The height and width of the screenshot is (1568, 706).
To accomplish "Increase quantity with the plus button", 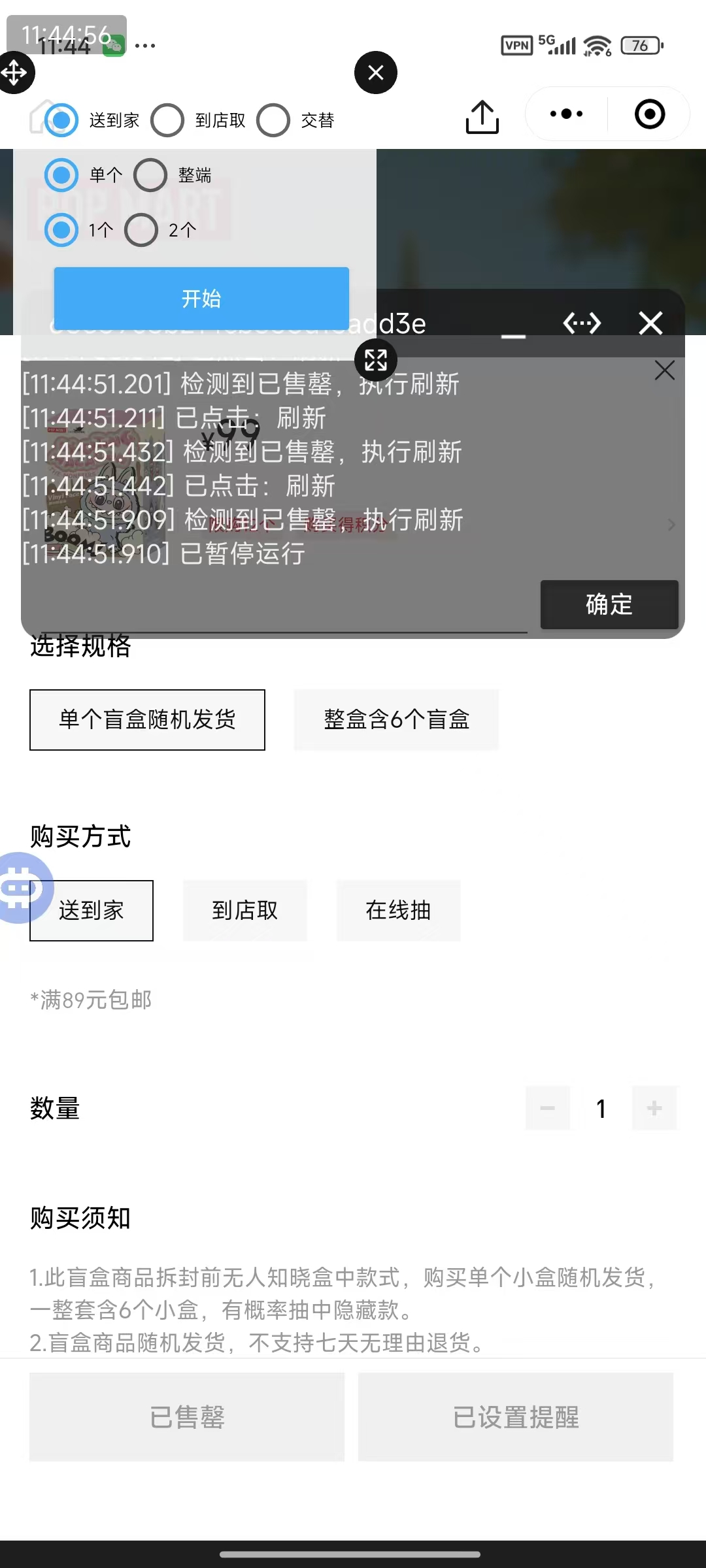I will [654, 1108].
